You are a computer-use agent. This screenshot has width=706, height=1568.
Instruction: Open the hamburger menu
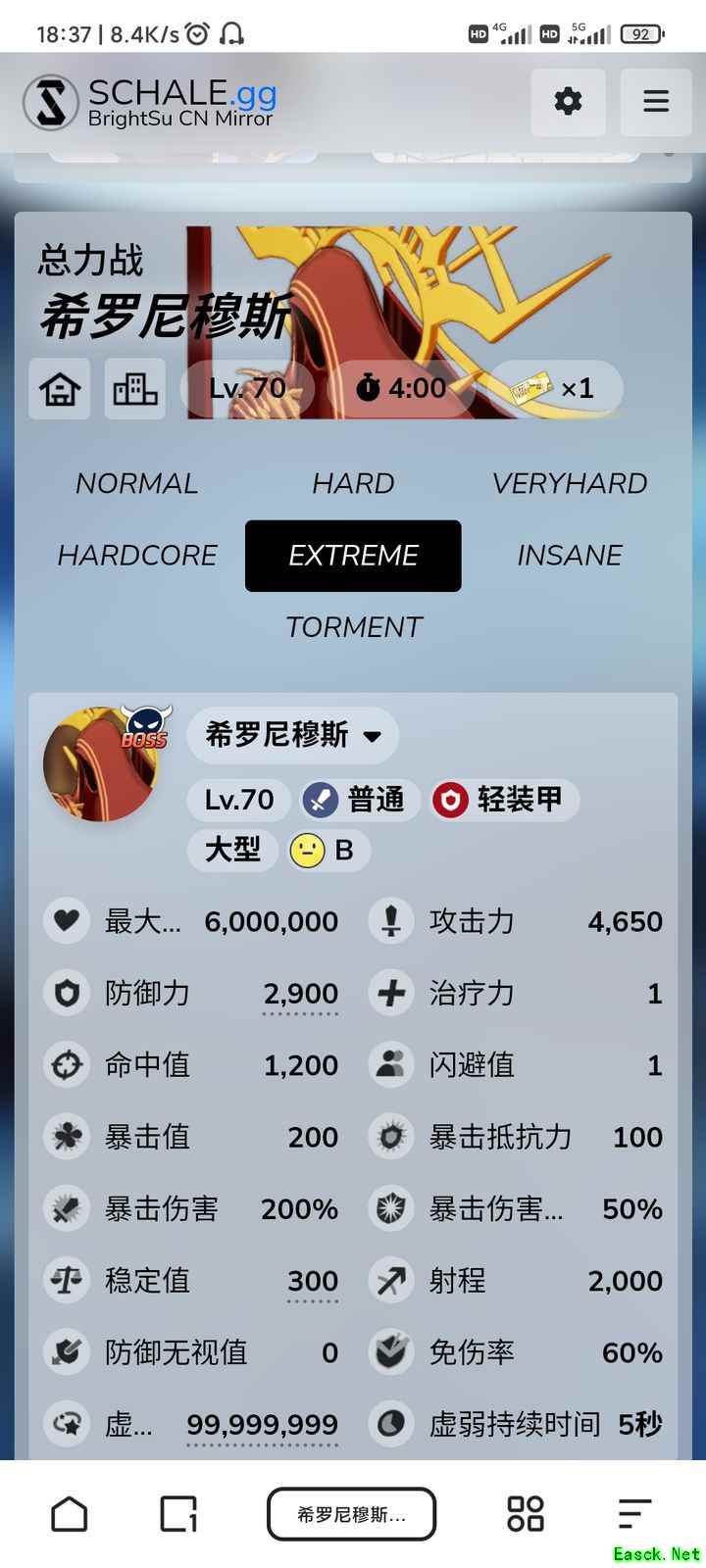tap(656, 101)
